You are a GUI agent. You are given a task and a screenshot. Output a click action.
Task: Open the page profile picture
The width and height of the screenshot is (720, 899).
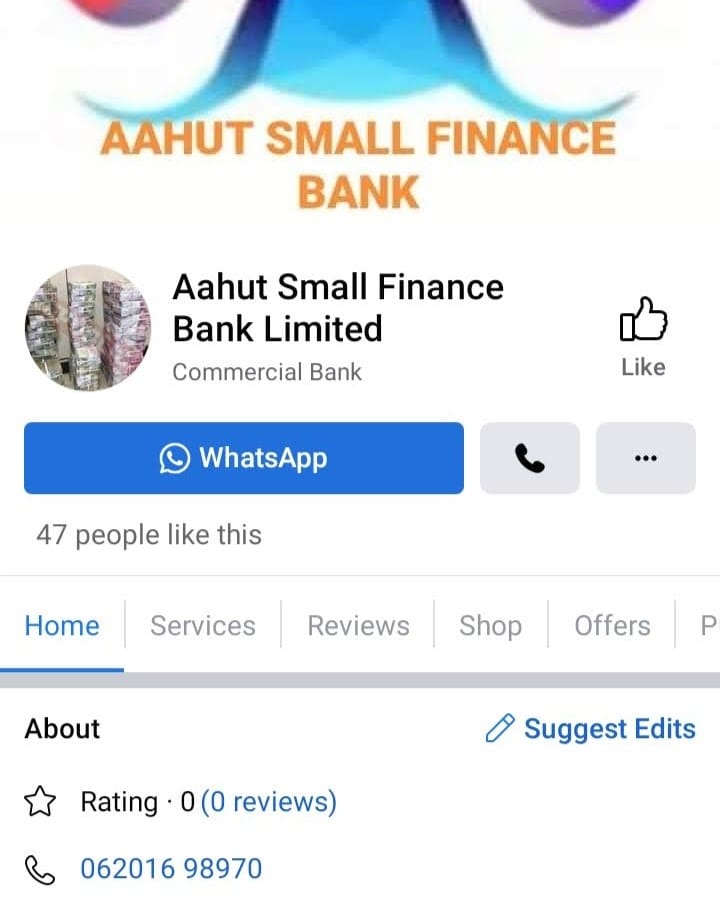click(x=88, y=327)
